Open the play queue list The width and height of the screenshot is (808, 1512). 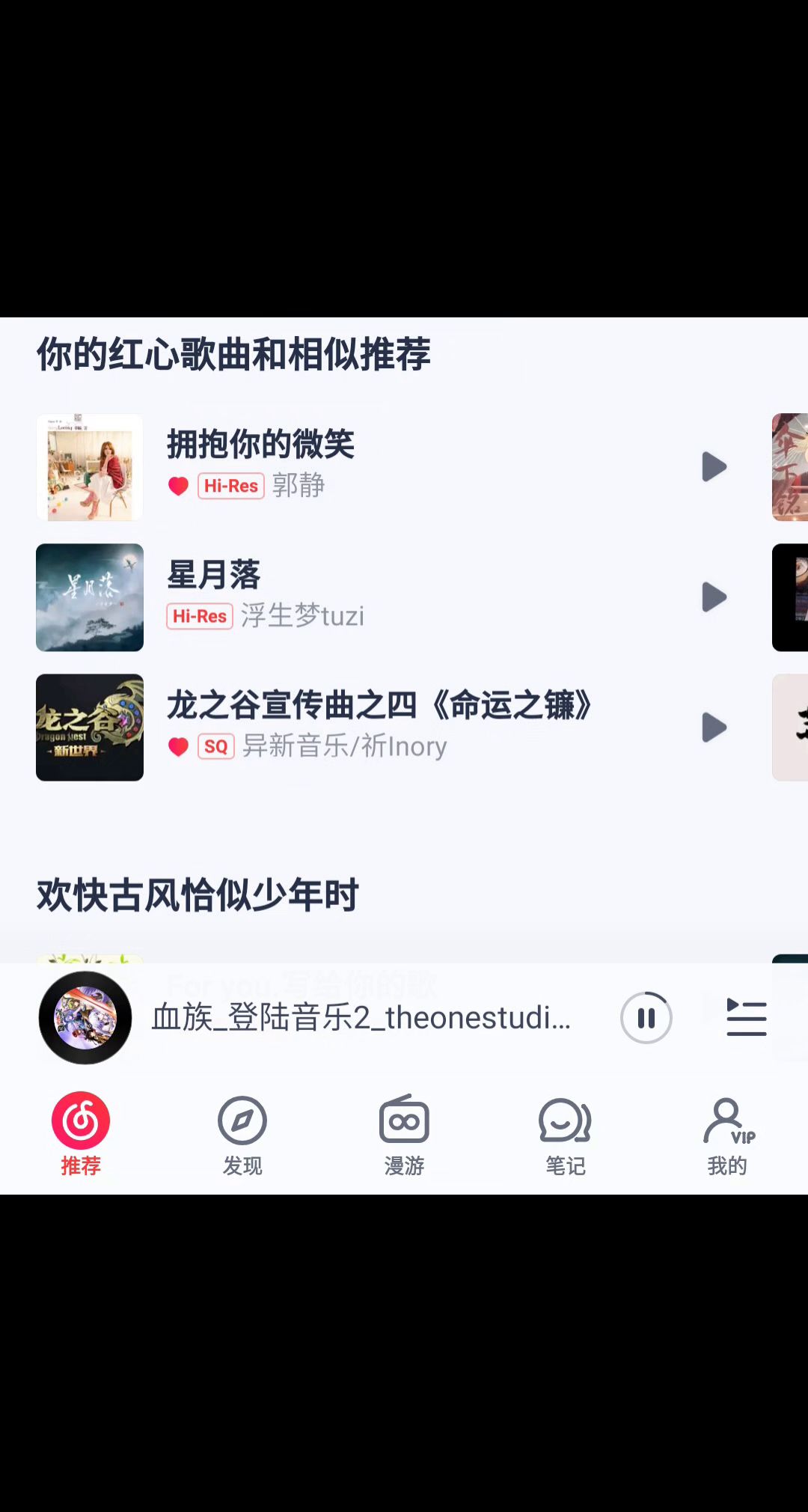tap(747, 1018)
